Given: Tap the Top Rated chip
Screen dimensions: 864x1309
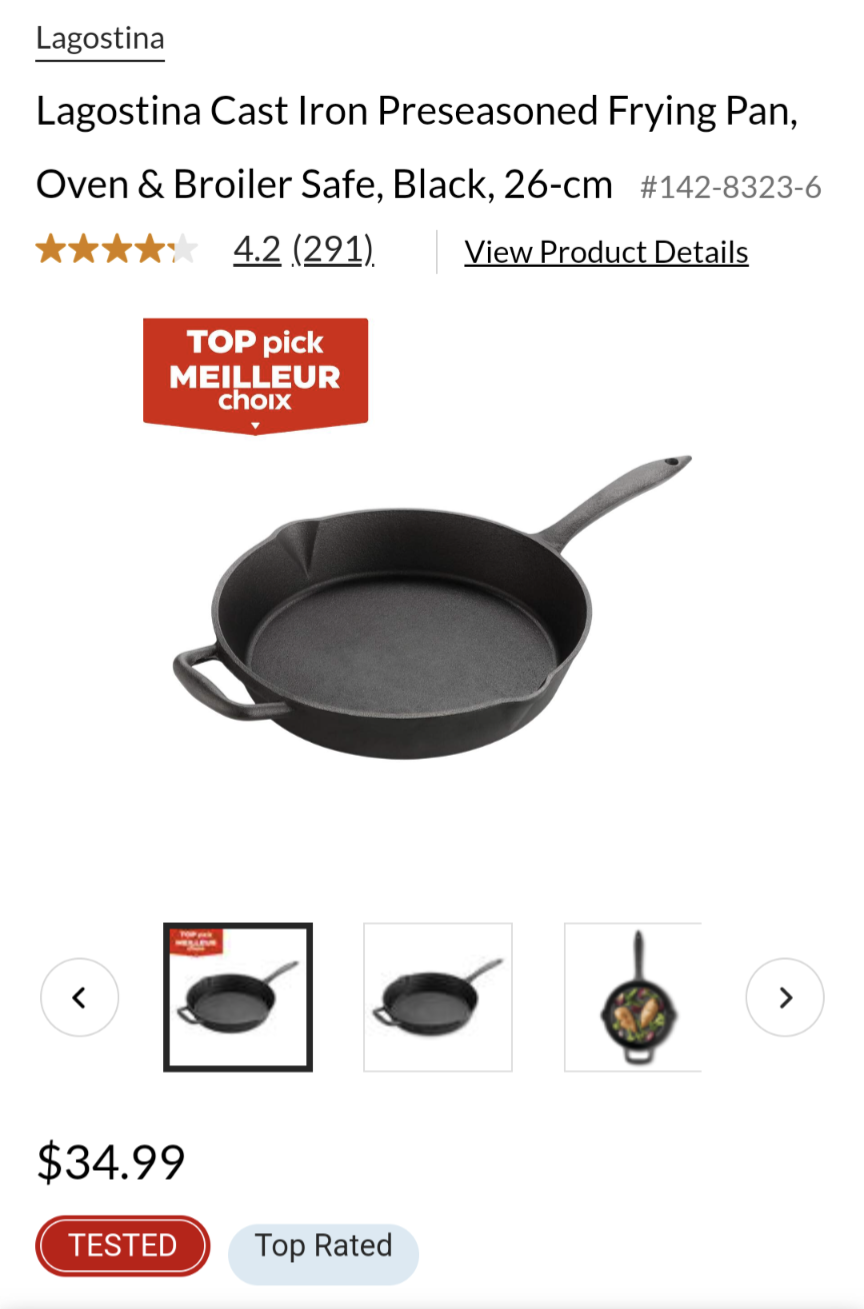Looking at the screenshot, I should tap(323, 1247).
